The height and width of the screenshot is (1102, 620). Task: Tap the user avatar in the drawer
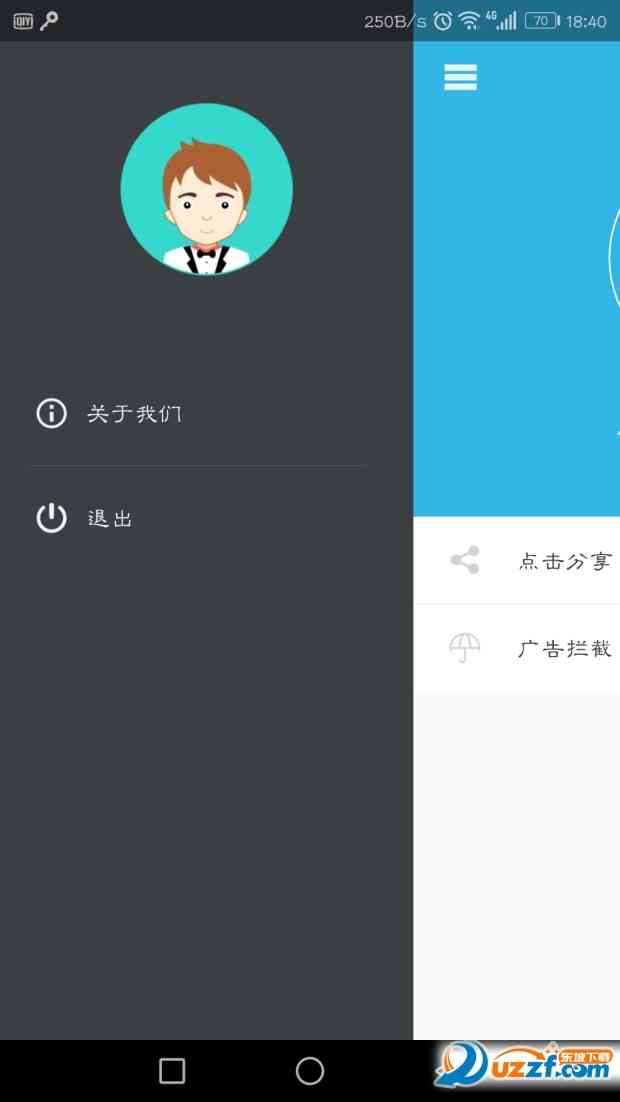coord(207,189)
